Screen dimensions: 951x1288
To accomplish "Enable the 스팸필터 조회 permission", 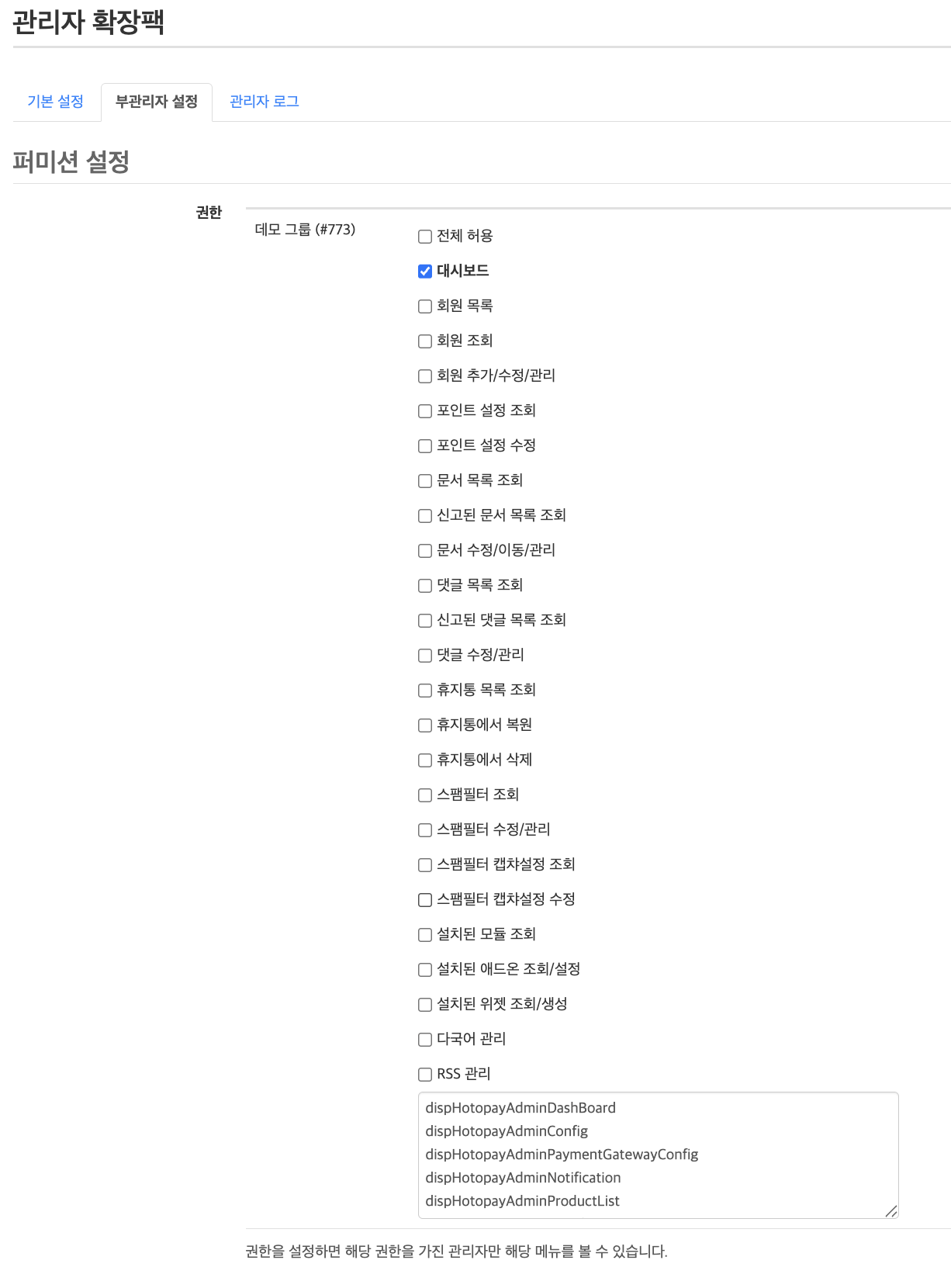I will tap(424, 795).
